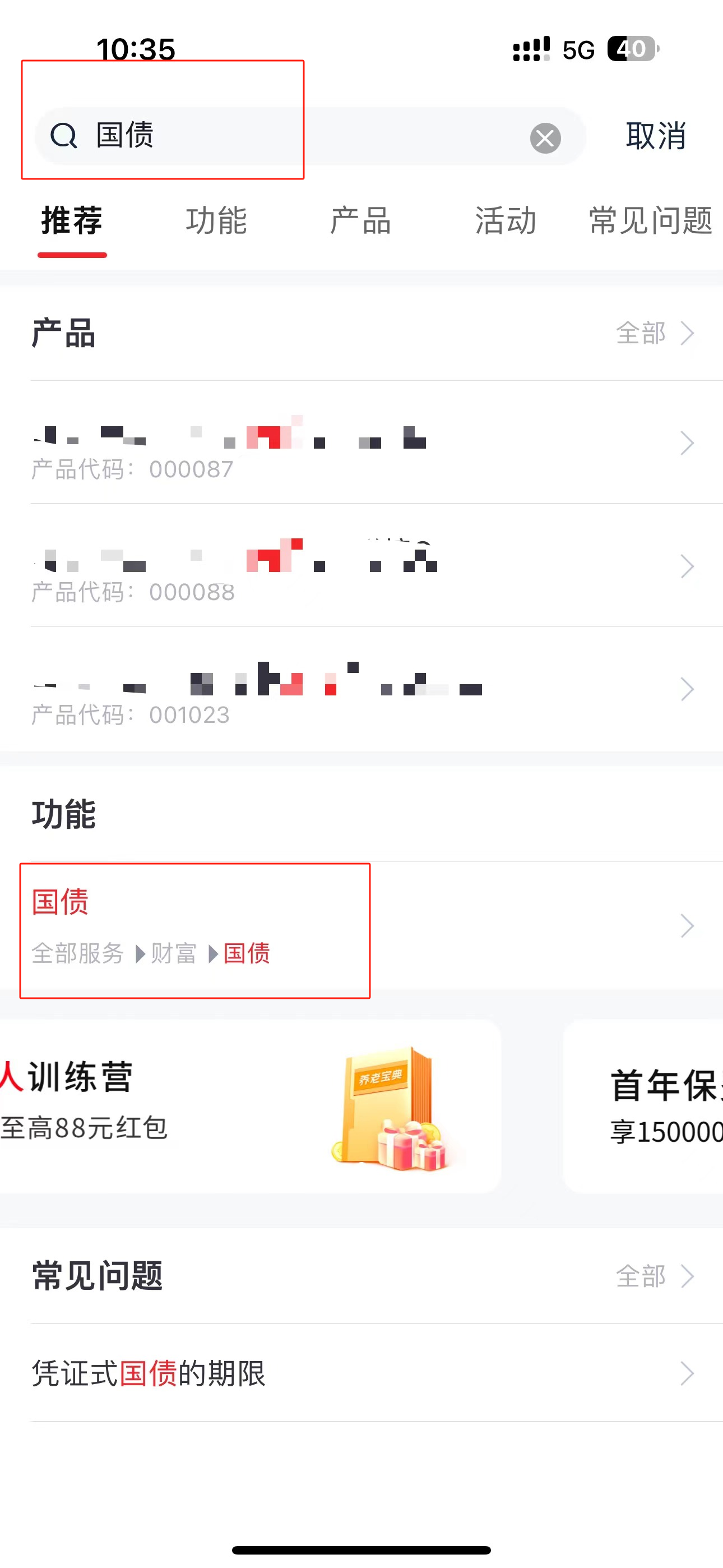Screen dimensions: 723x1568
Task: Switch to the 常见问题 tab
Action: click(650, 220)
